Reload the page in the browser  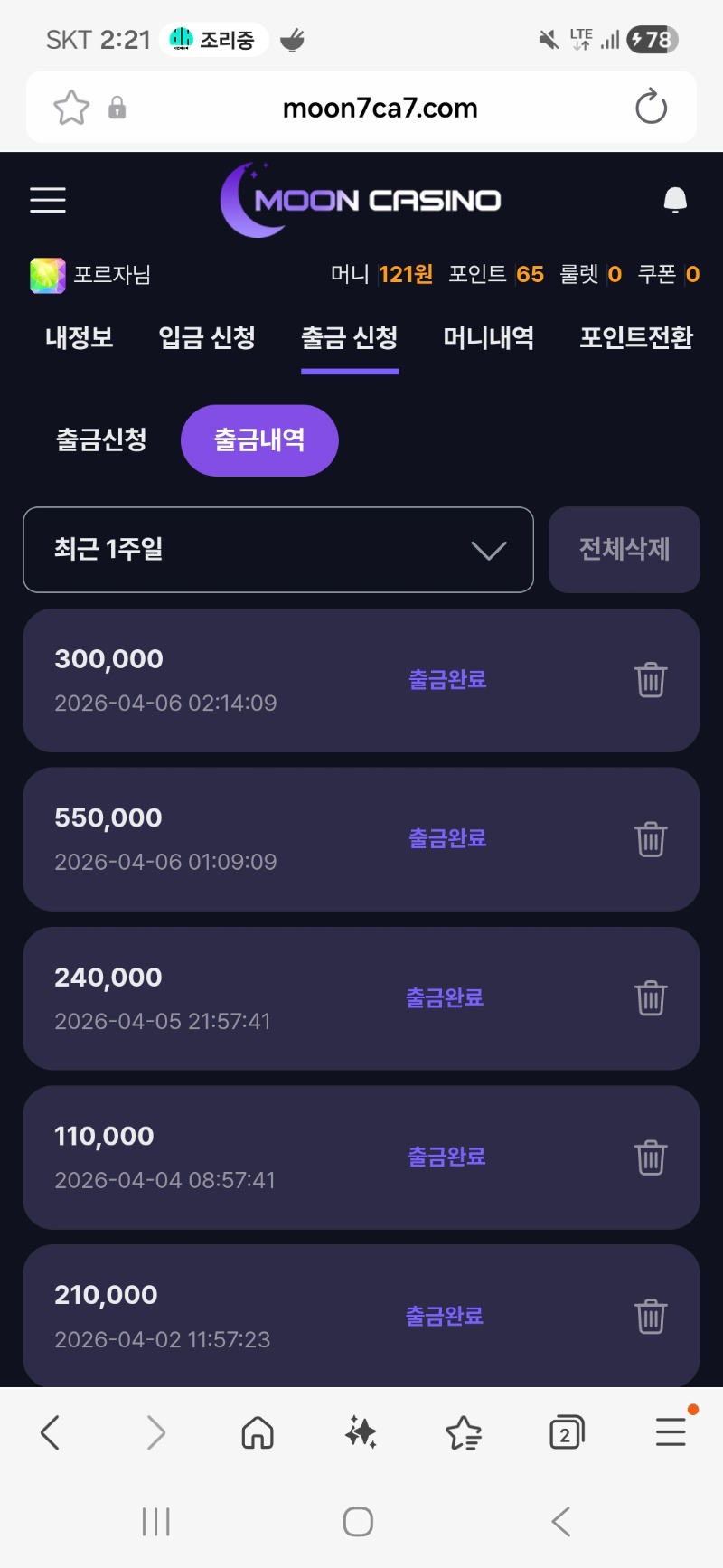[651, 108]
